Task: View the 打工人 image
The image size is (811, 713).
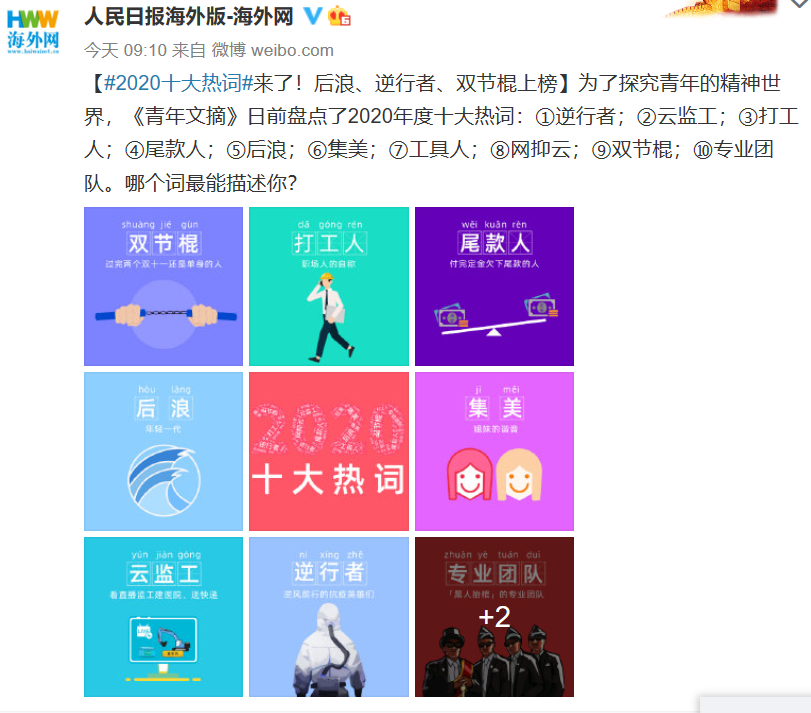Action: (328, 286)
